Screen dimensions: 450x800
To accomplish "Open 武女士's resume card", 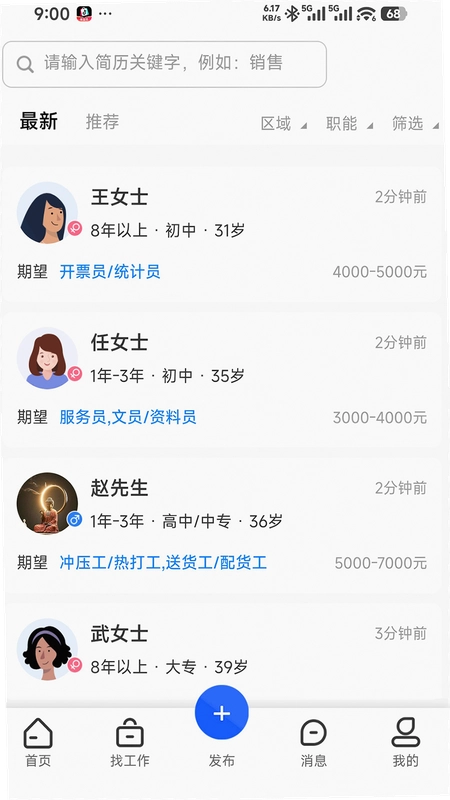I will coord(222,655).
